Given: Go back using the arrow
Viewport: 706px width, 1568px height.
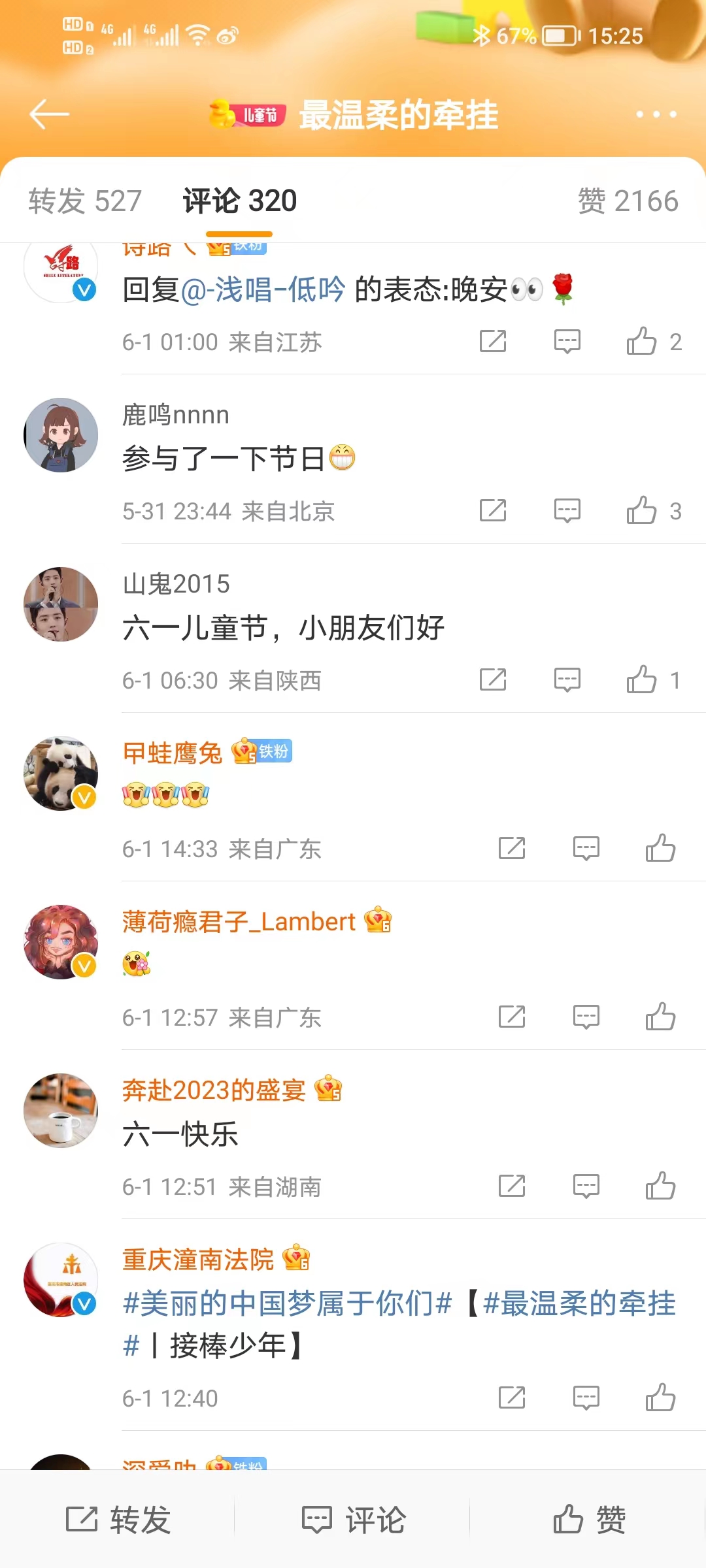Looking at the screenshot, I should [49, 114].
